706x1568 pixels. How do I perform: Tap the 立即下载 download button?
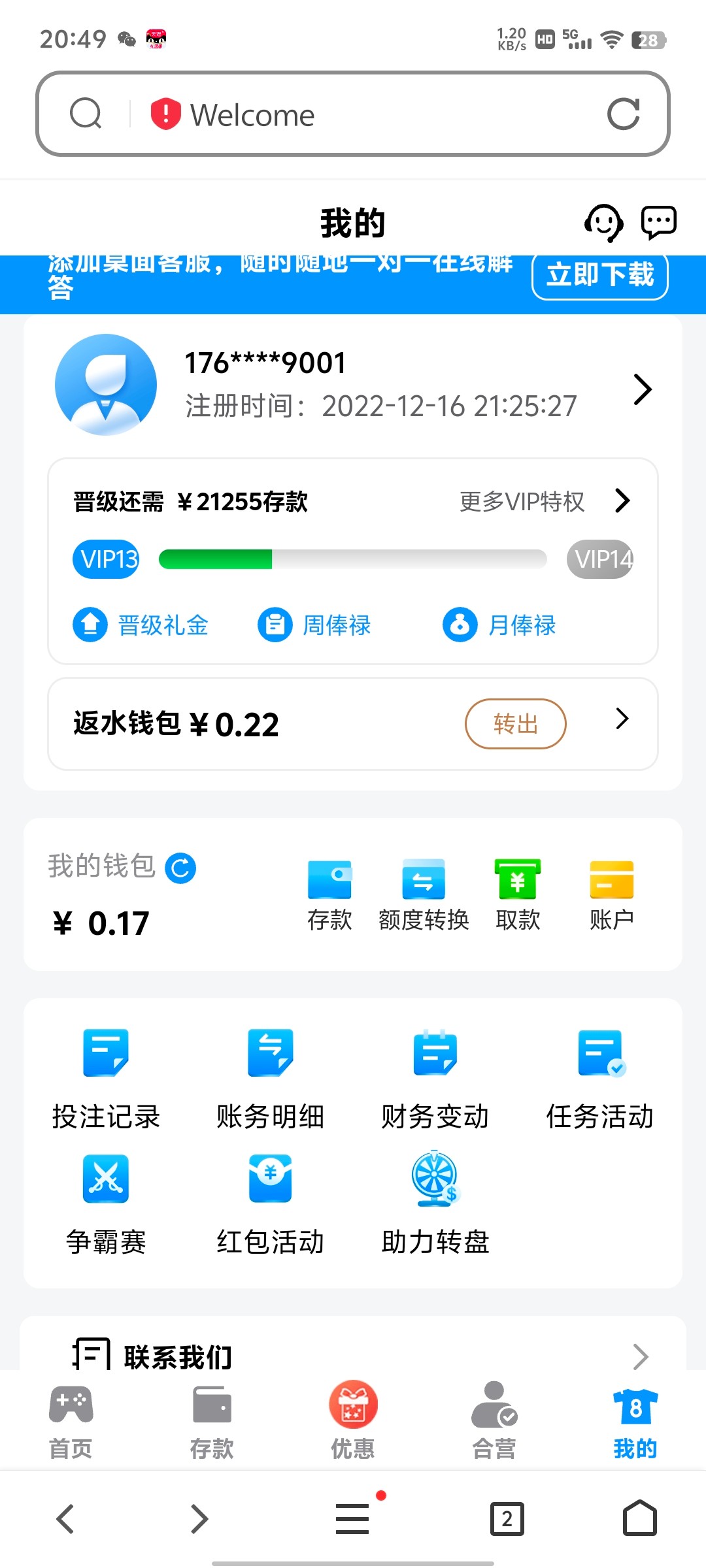600,274
